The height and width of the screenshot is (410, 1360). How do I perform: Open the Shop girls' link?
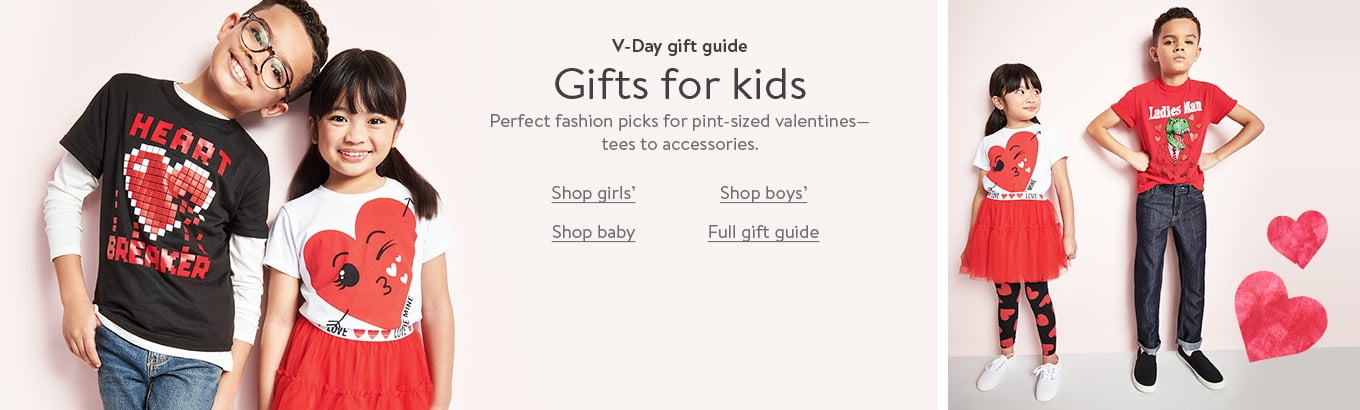coord(593,193)
